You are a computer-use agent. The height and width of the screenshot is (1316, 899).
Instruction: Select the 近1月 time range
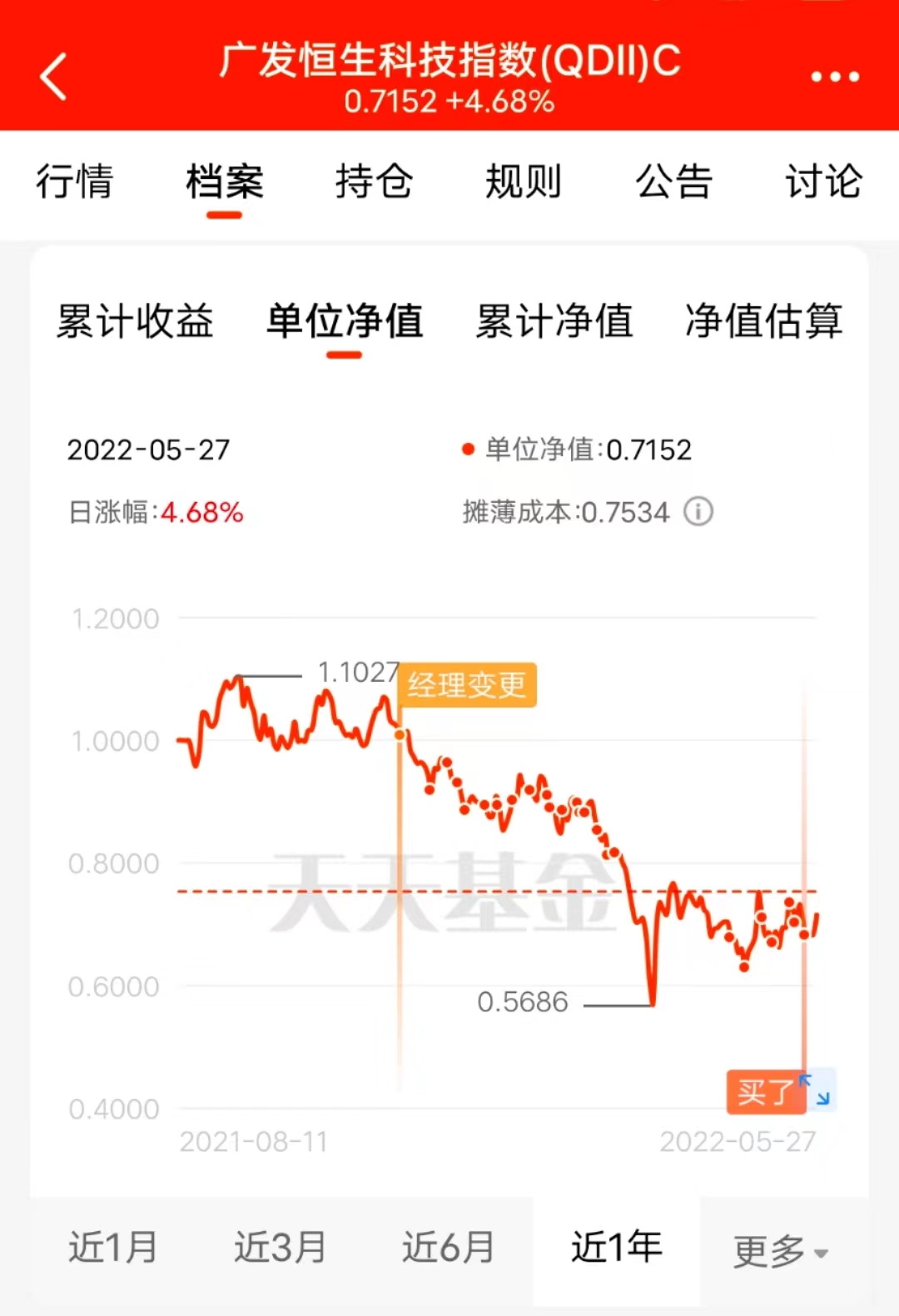click(x=113, y=1247)
